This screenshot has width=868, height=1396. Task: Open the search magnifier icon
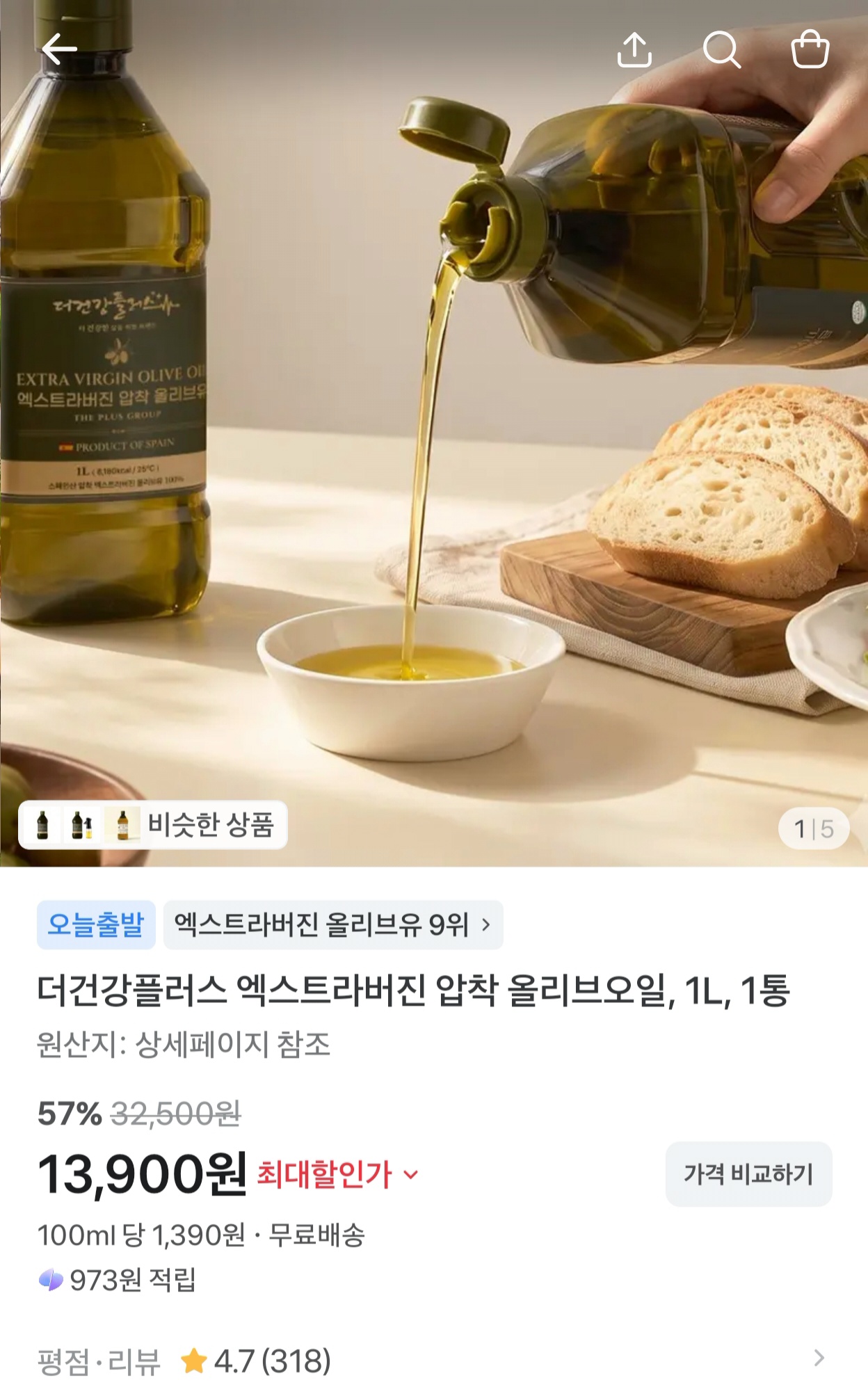coord(722,49)
